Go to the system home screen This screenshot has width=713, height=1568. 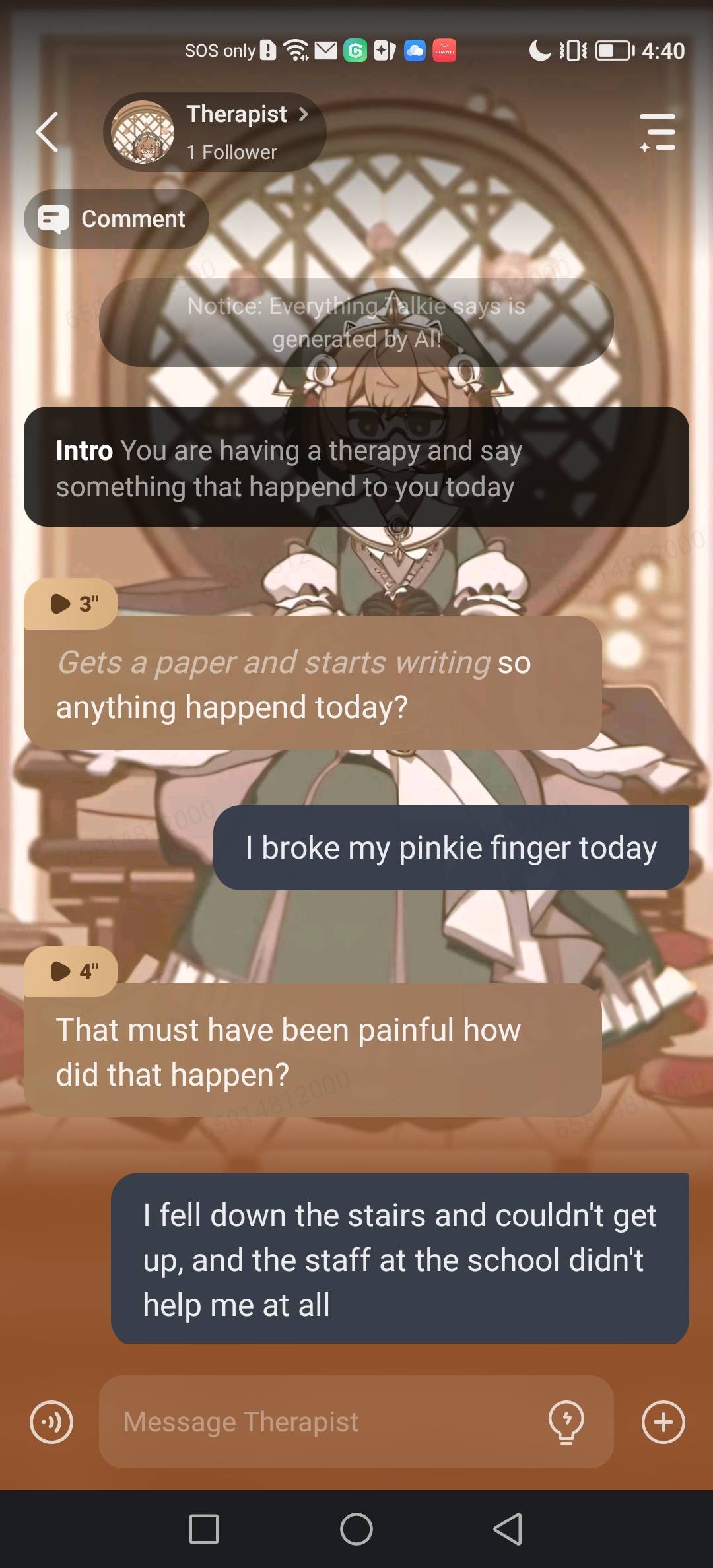[x=356, y=1528]
